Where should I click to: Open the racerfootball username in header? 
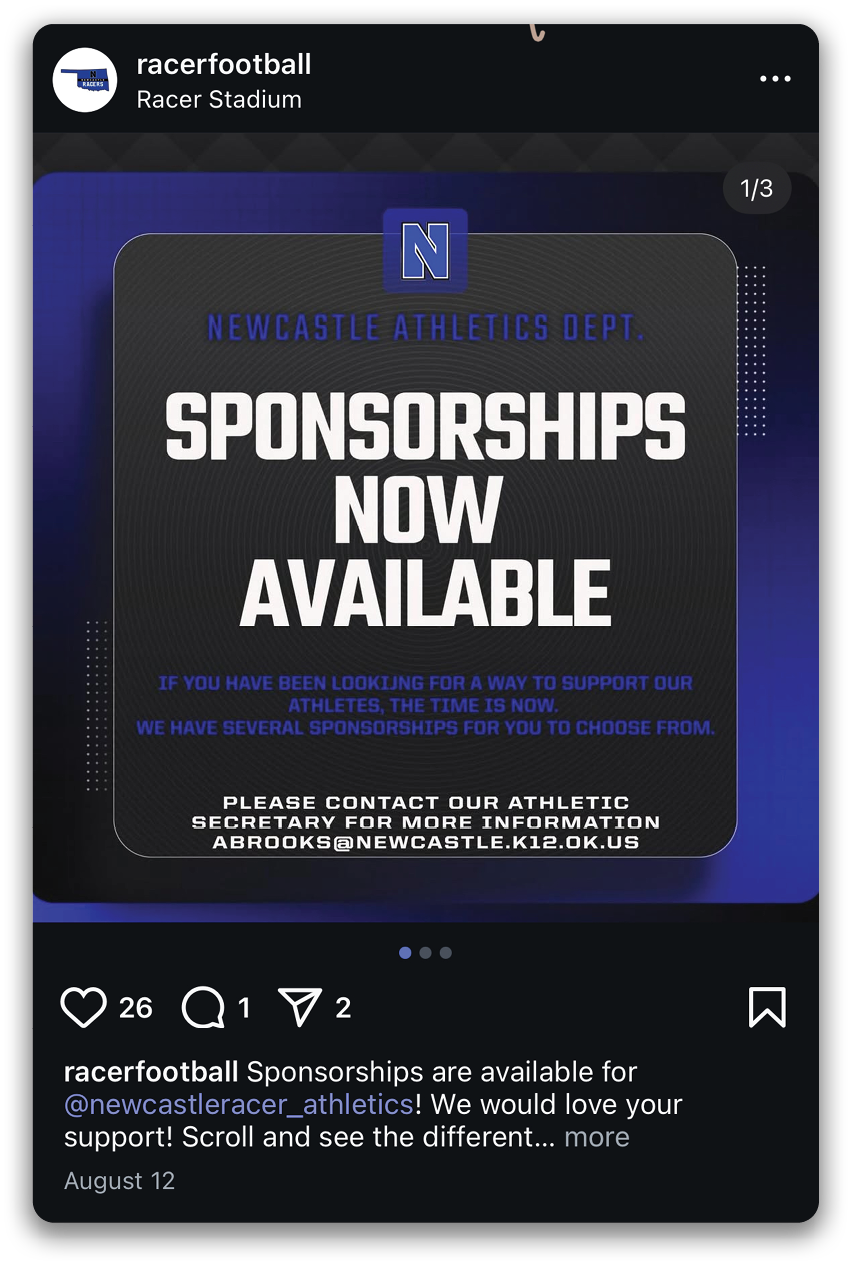223,65
